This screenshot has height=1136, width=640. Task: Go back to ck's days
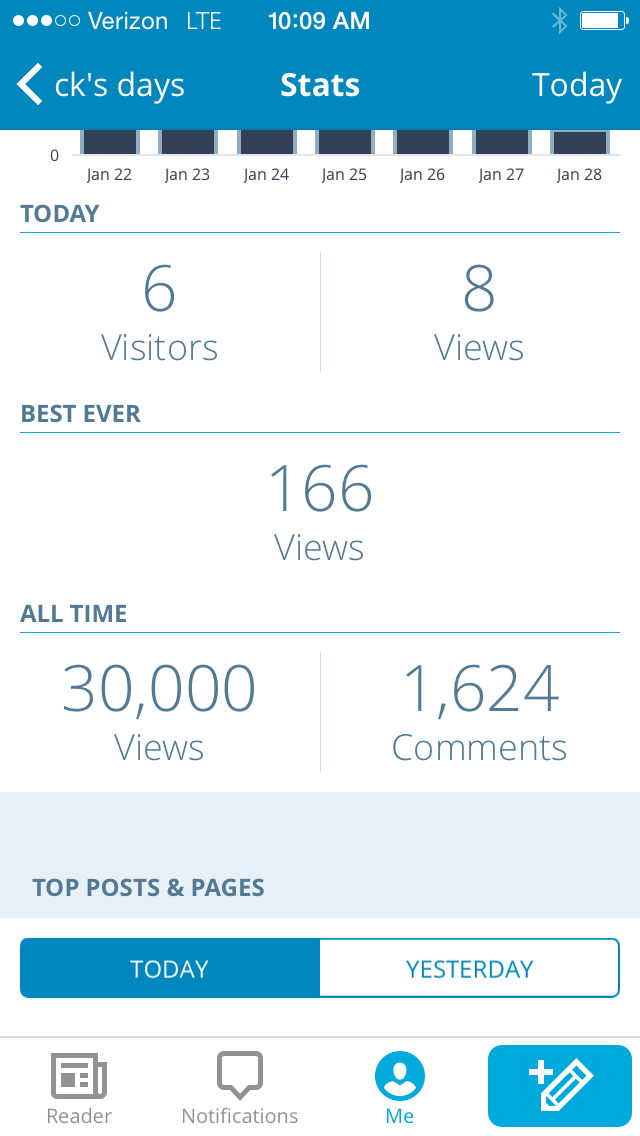(100, 86)
